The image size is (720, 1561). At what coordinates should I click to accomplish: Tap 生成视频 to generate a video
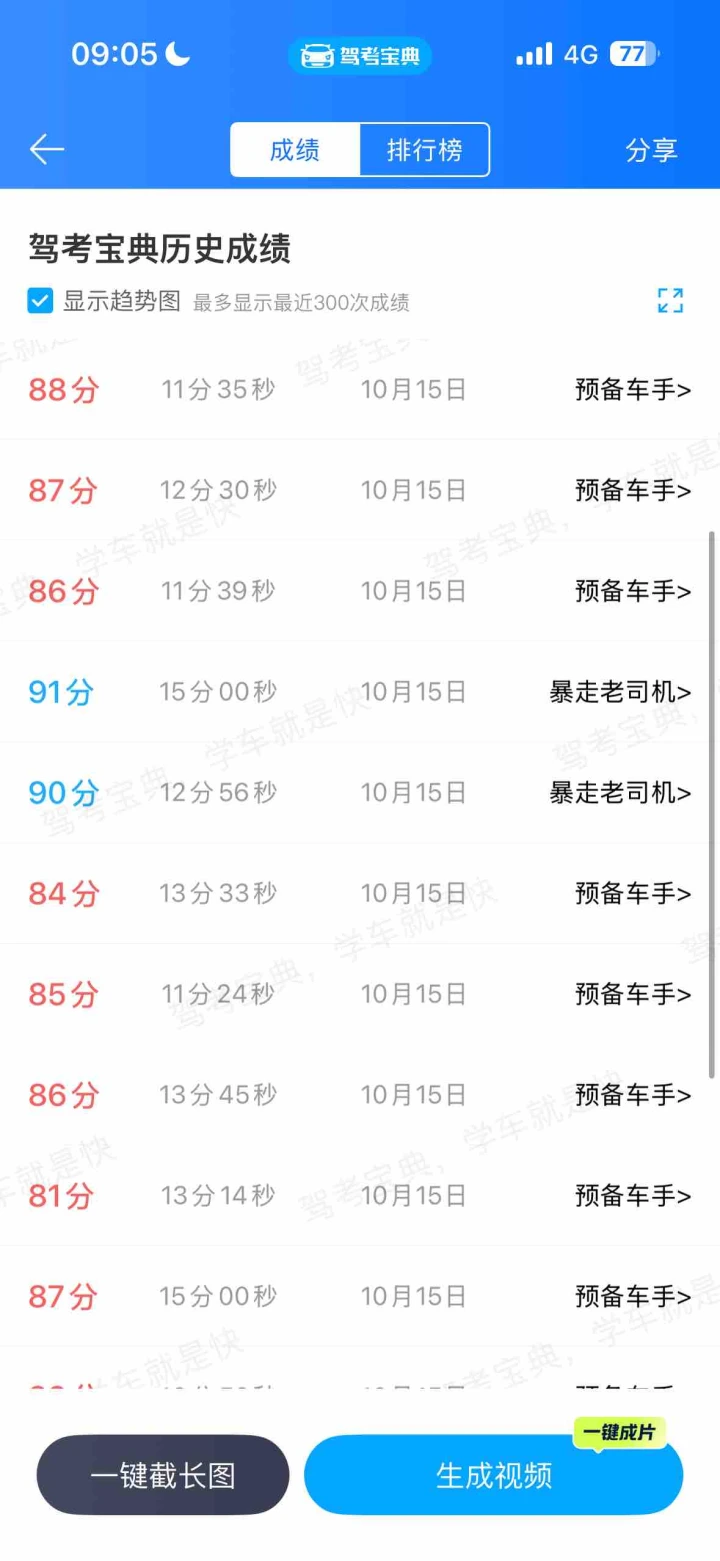click(x=494, y=1475)
